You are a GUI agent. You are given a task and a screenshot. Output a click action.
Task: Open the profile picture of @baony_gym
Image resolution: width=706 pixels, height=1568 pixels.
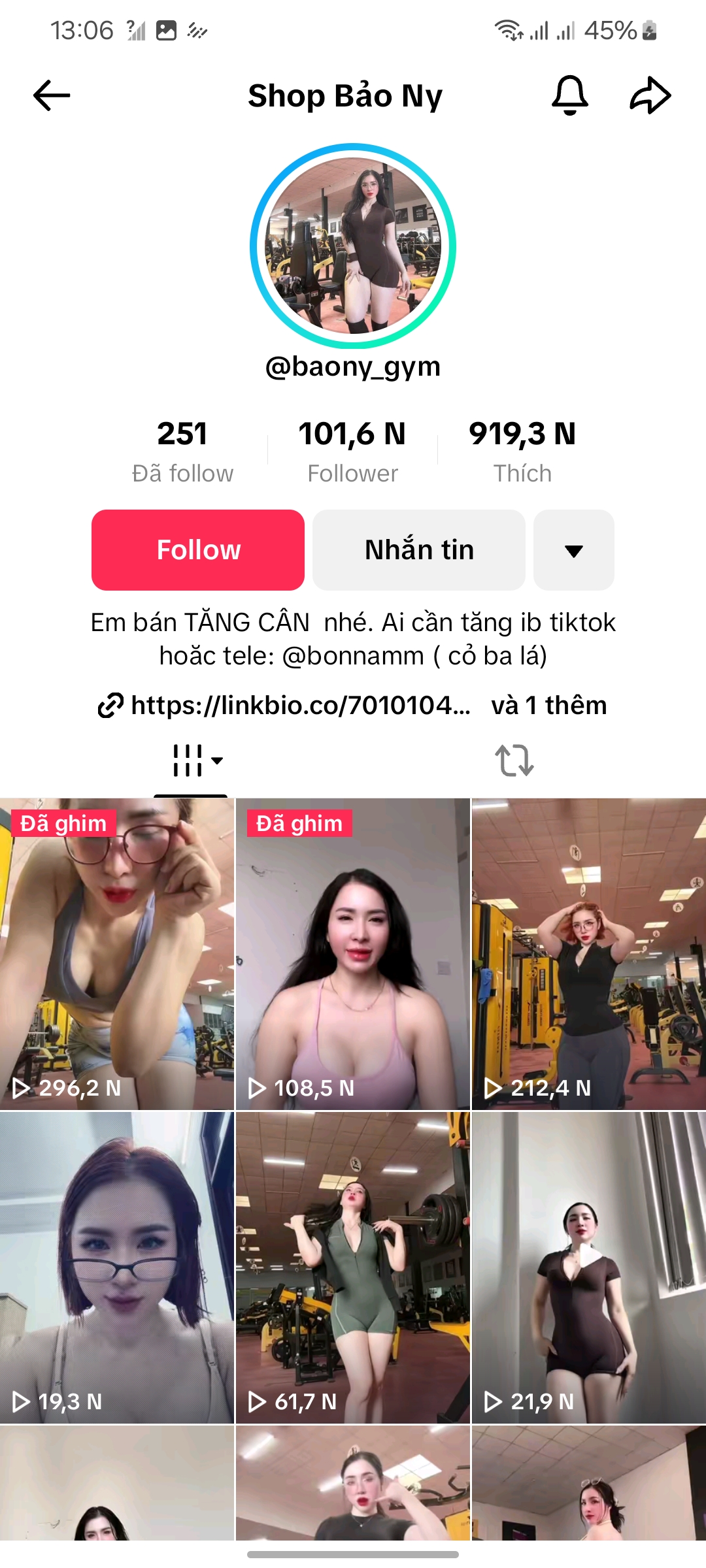353,246
